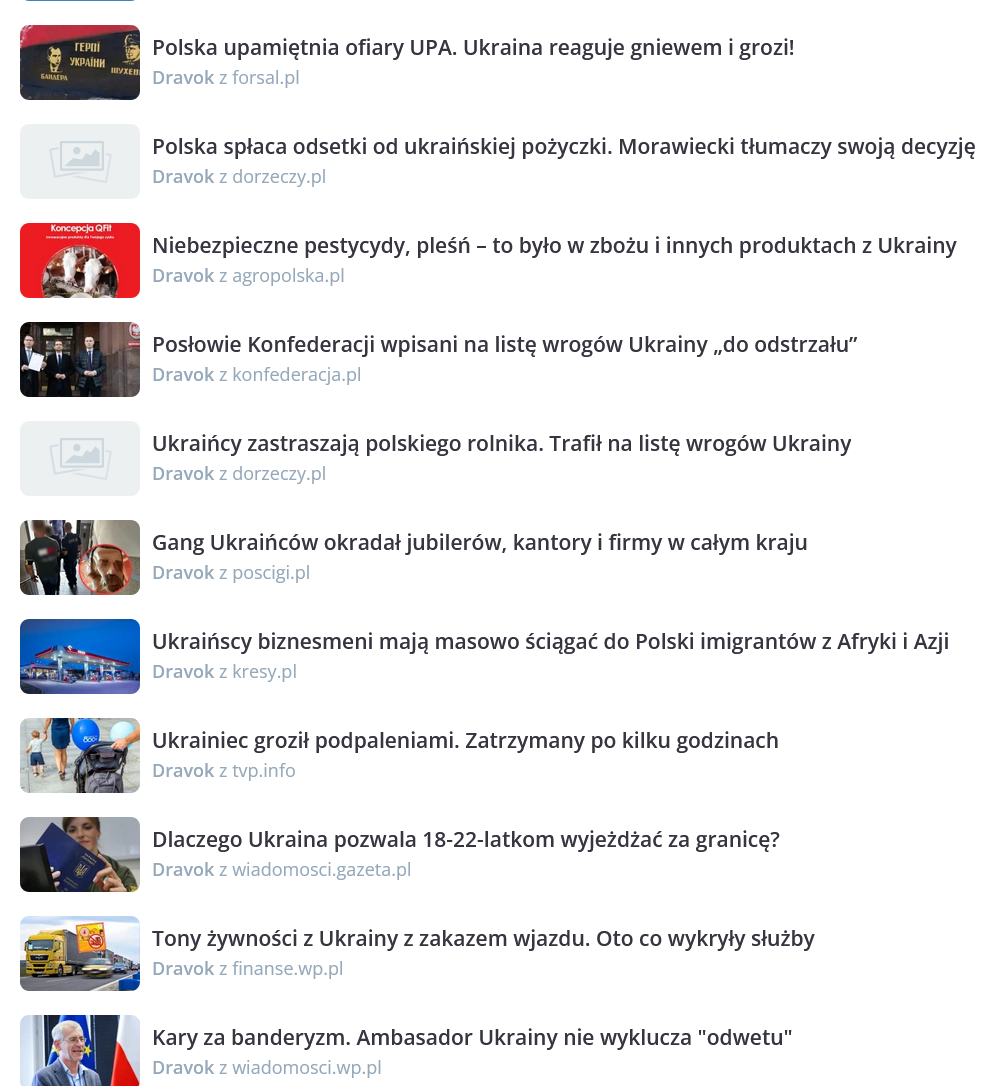The height and width of the screenshot is (1086, 997).
Task: Open the Ukraińscy biznesmeni imigranci article
Action: 550,641
